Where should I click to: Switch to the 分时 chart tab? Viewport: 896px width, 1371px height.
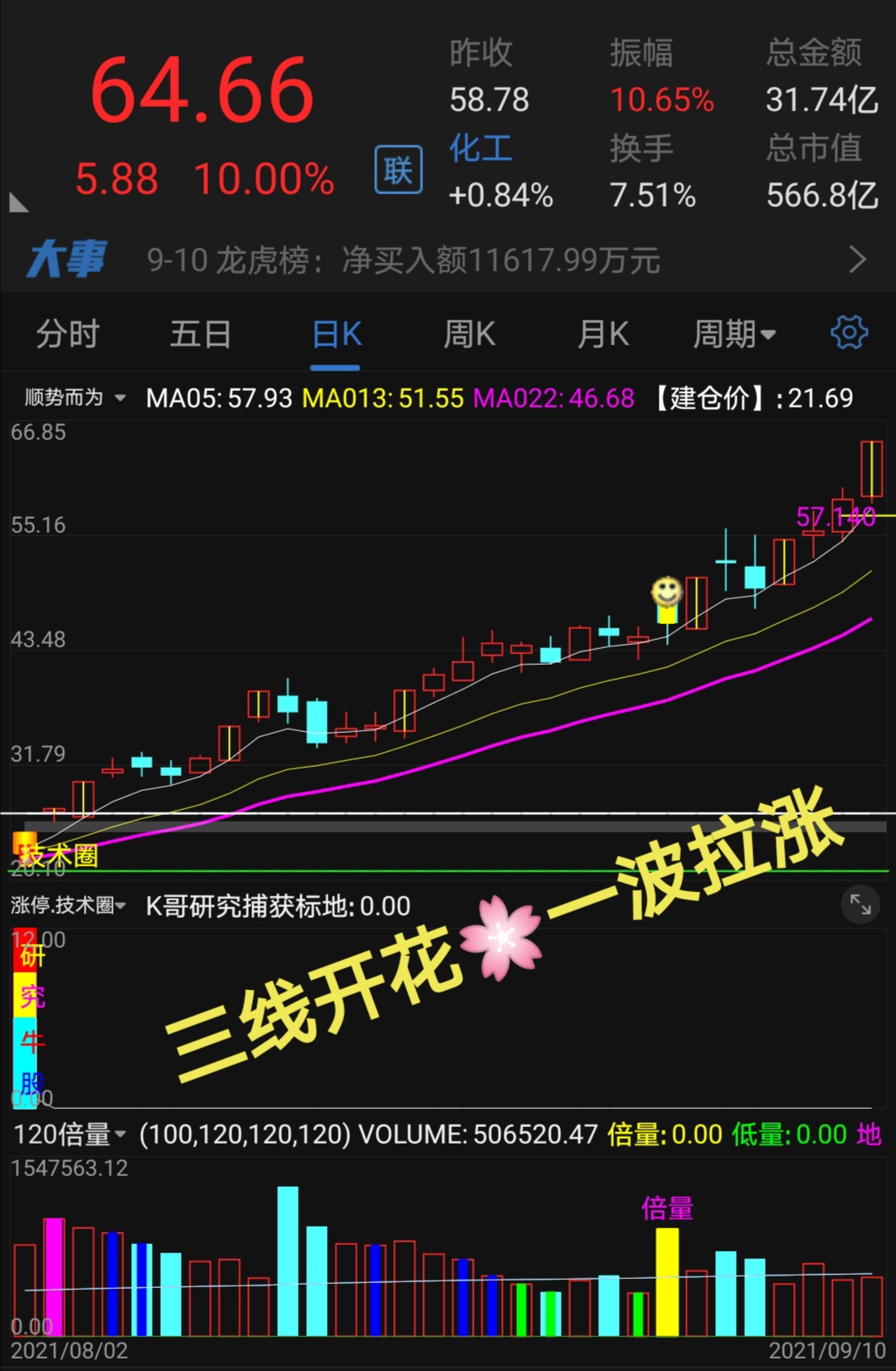click(67, 334)
